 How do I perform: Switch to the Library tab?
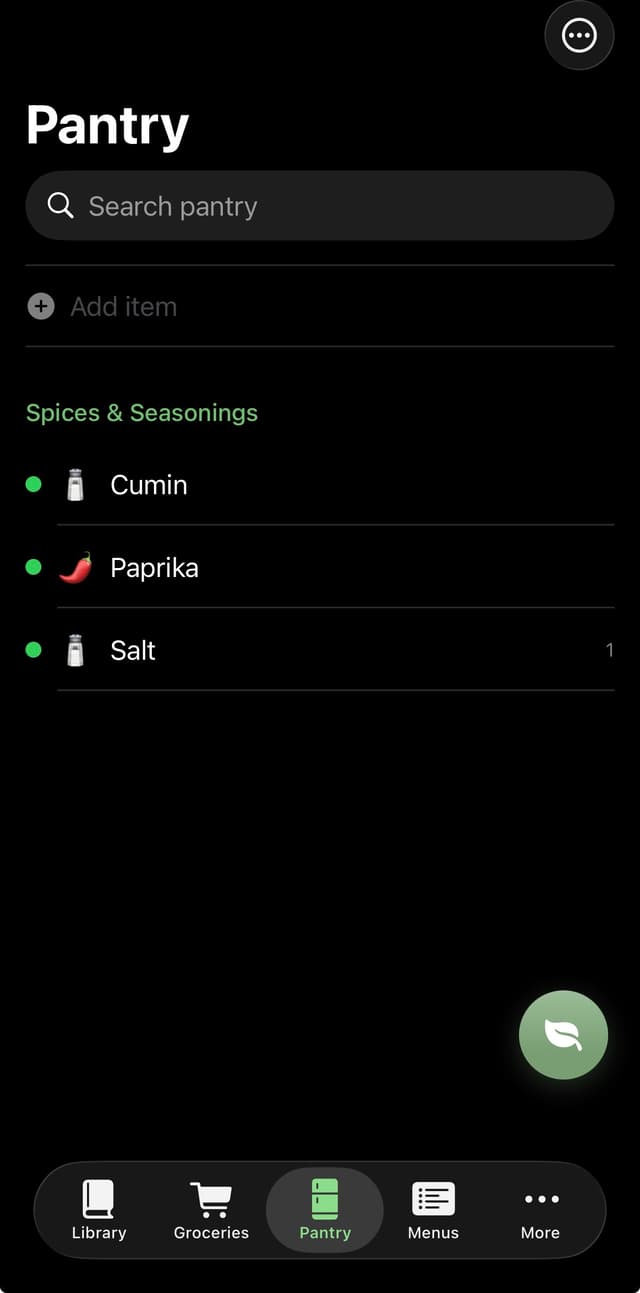click(99, 1210)
